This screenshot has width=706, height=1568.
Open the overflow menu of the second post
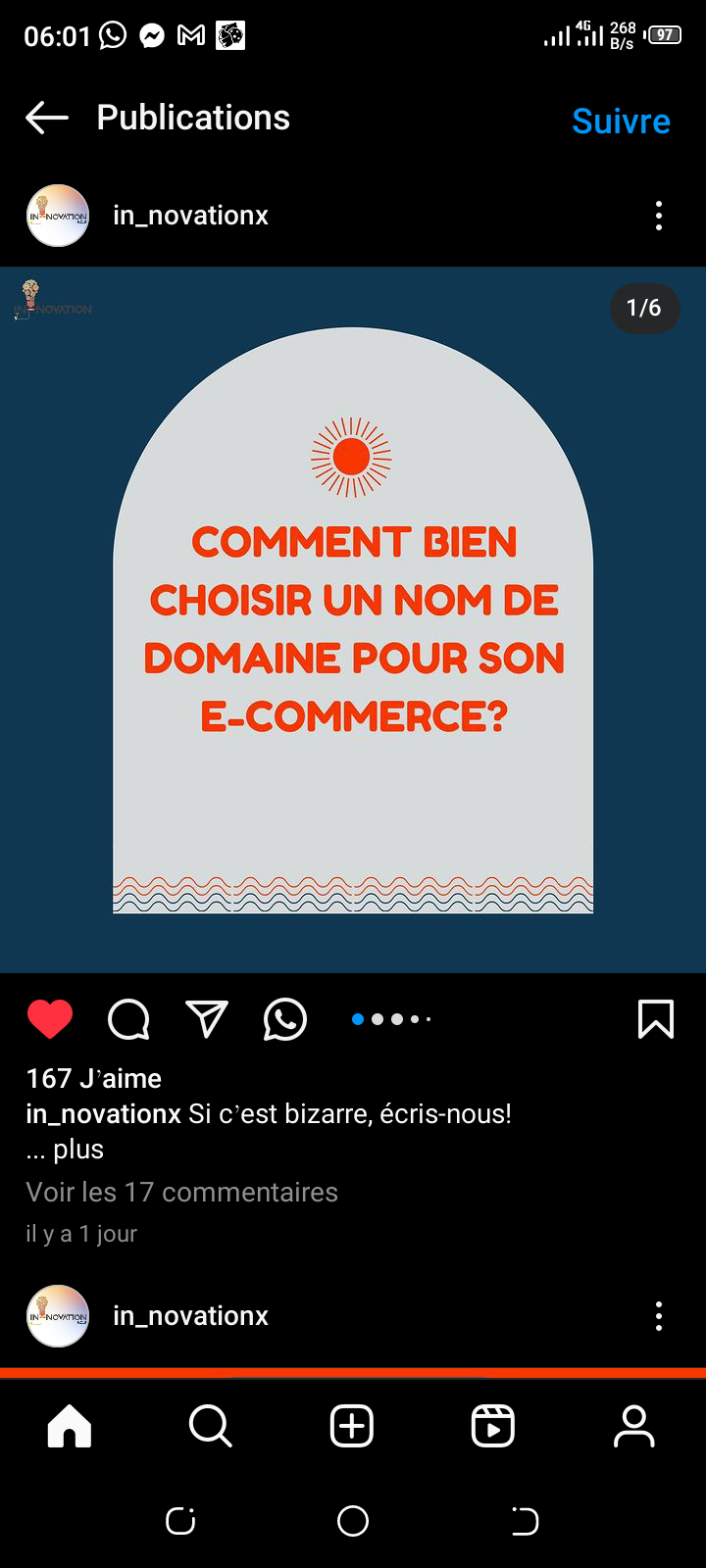[x=659, y=1316]
